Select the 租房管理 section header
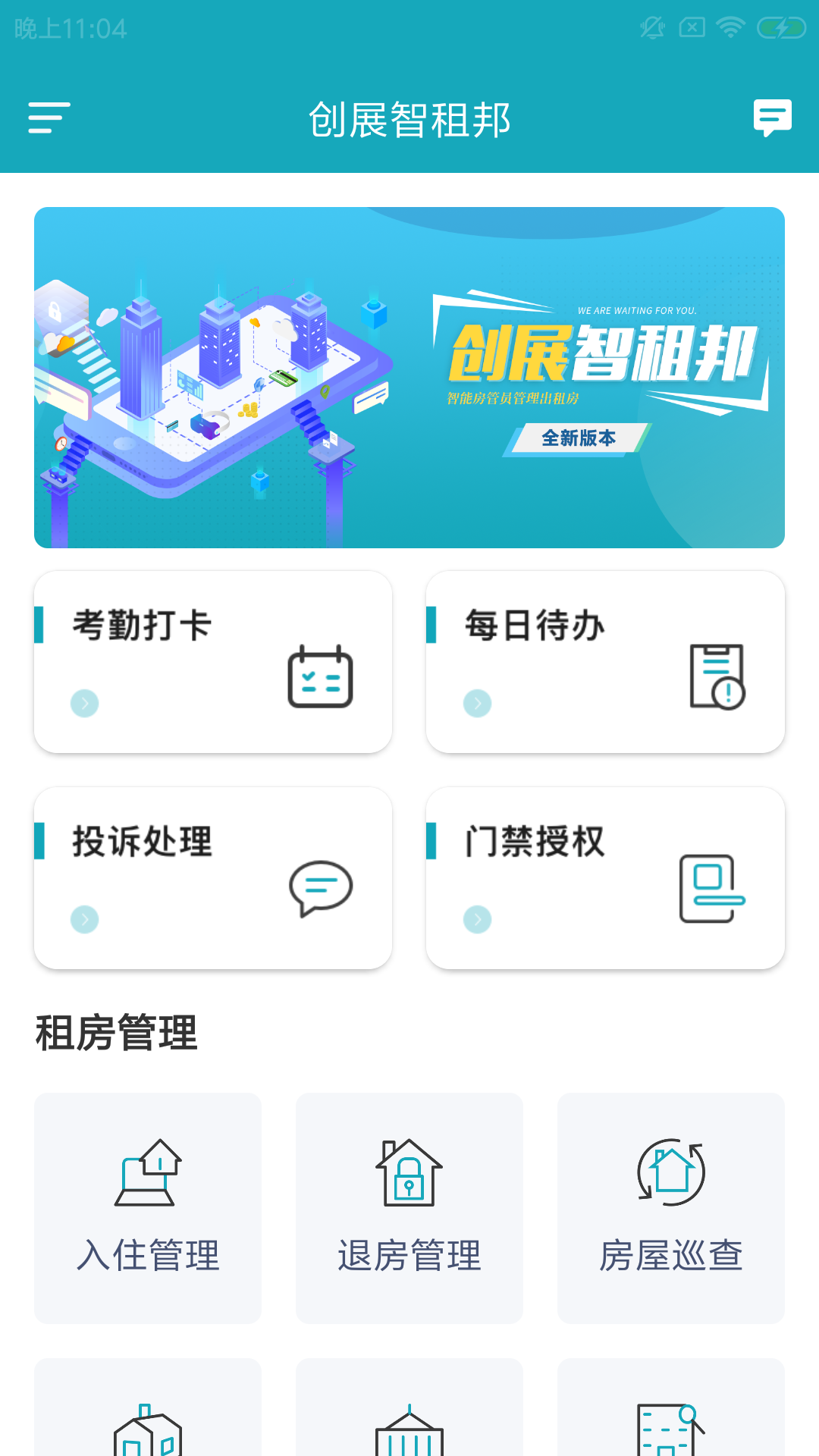This screenshot has height=1456, width=819. click(115, 1033)
